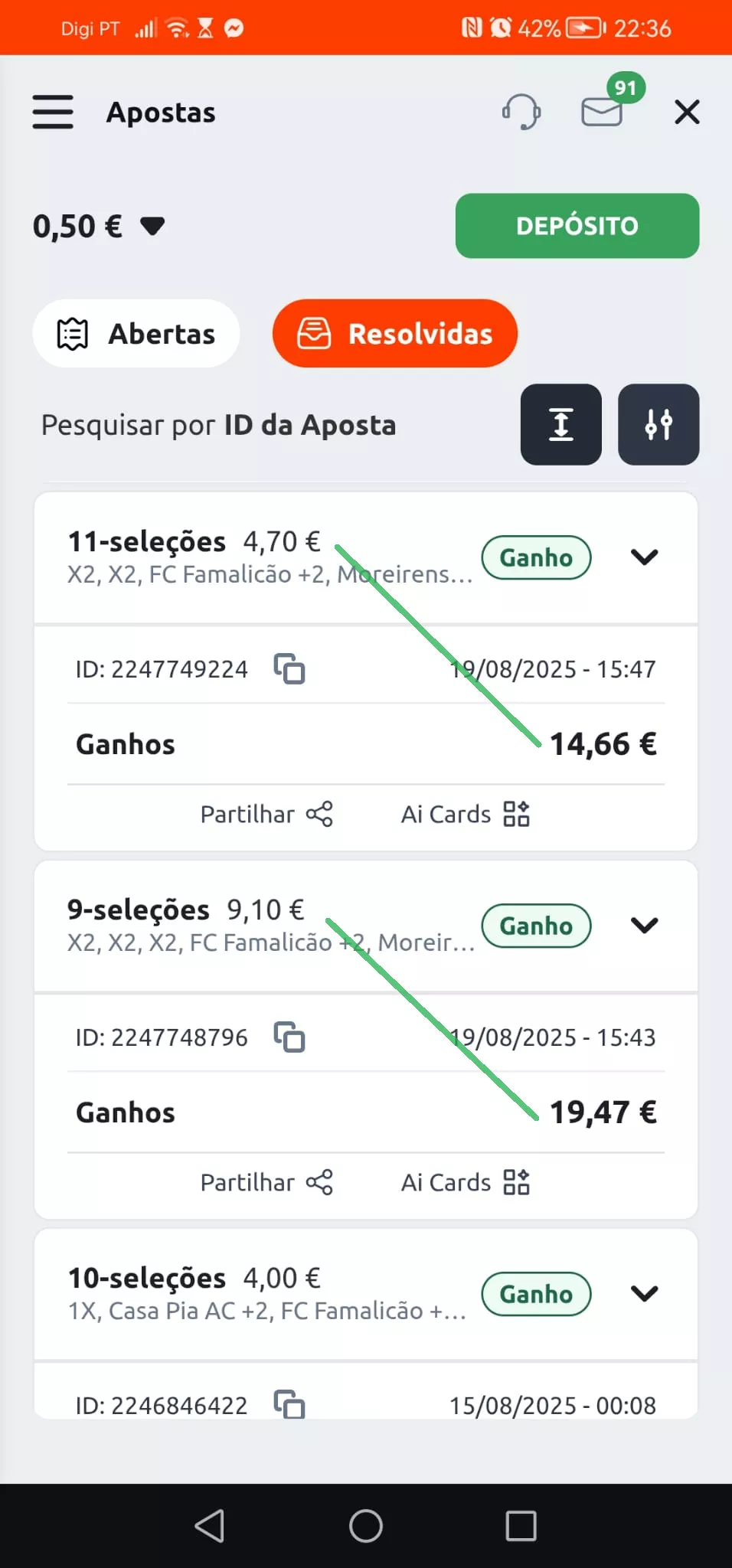This screenshot has width=732, height=1568.
Task: Contact support via headset icon
Action: pyautogui.click(x=521, y=112)
